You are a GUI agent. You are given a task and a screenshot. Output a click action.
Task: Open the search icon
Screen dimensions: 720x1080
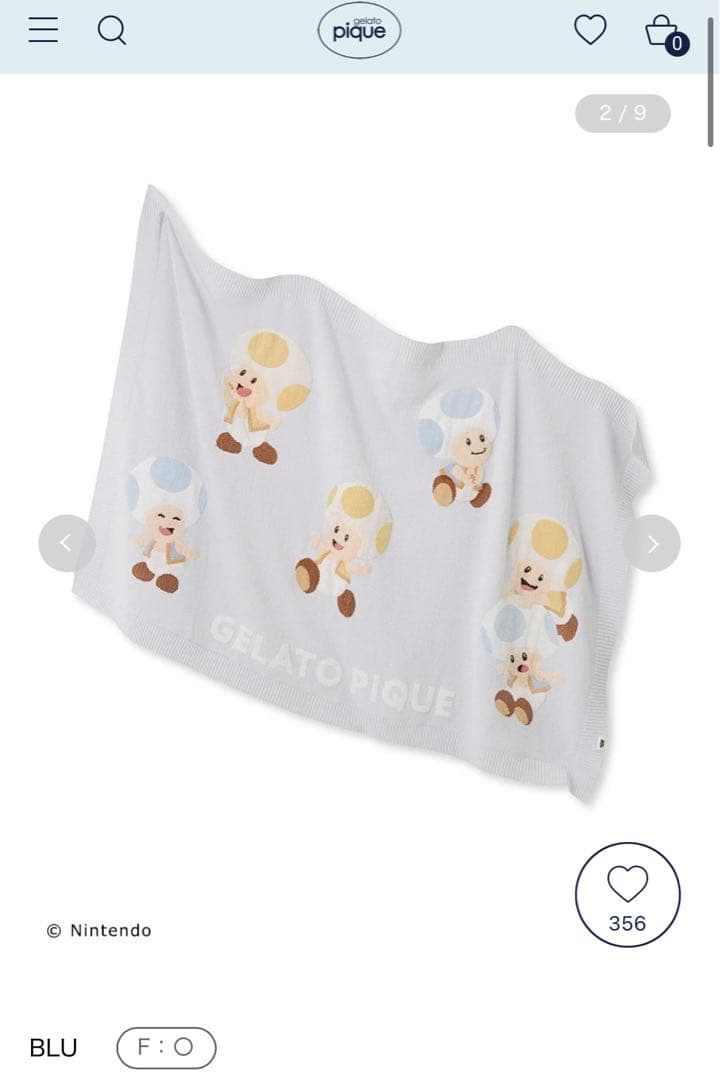point(112,31)
